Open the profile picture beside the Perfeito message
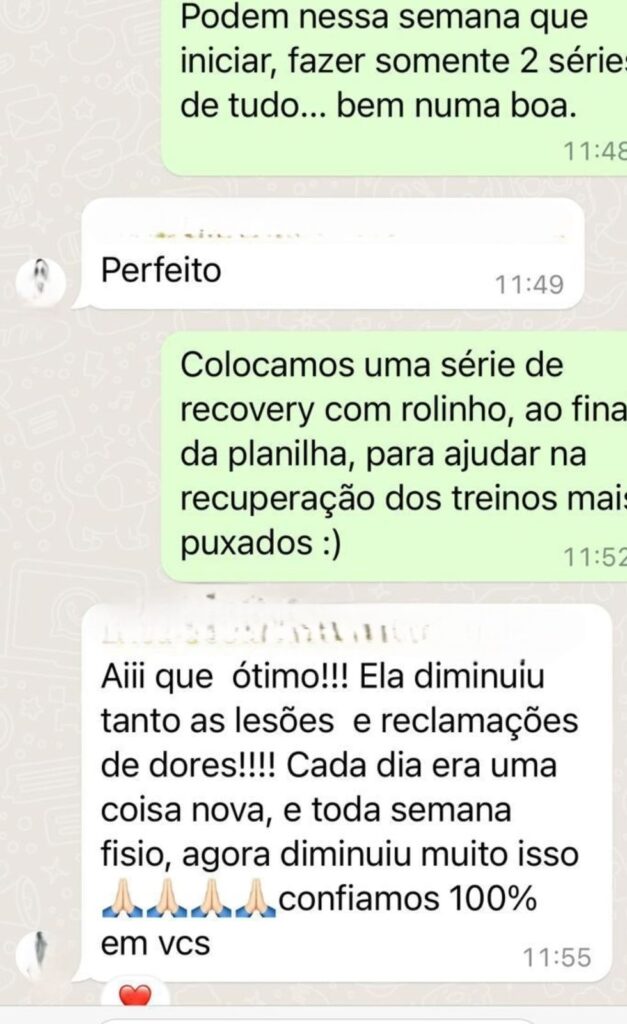This screenshot has width=627, height=1024. point(41,280)
